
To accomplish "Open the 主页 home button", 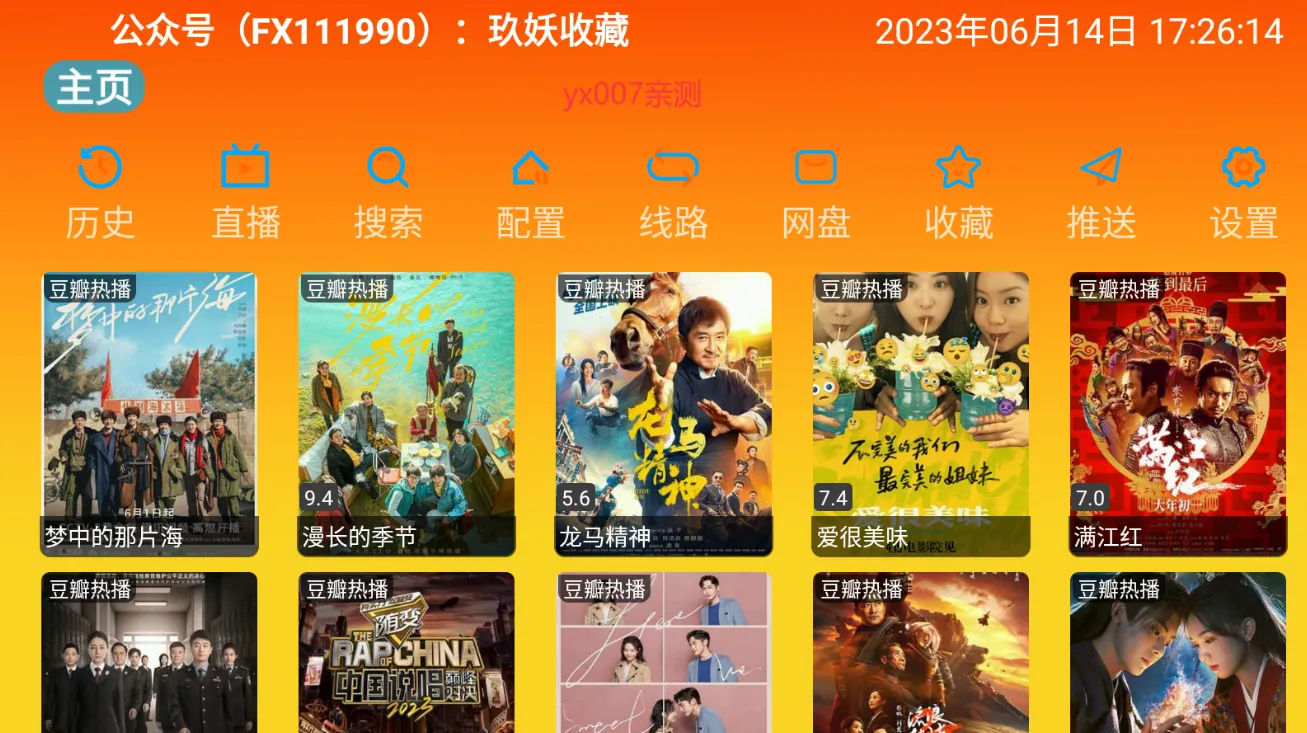I will 94,87.
